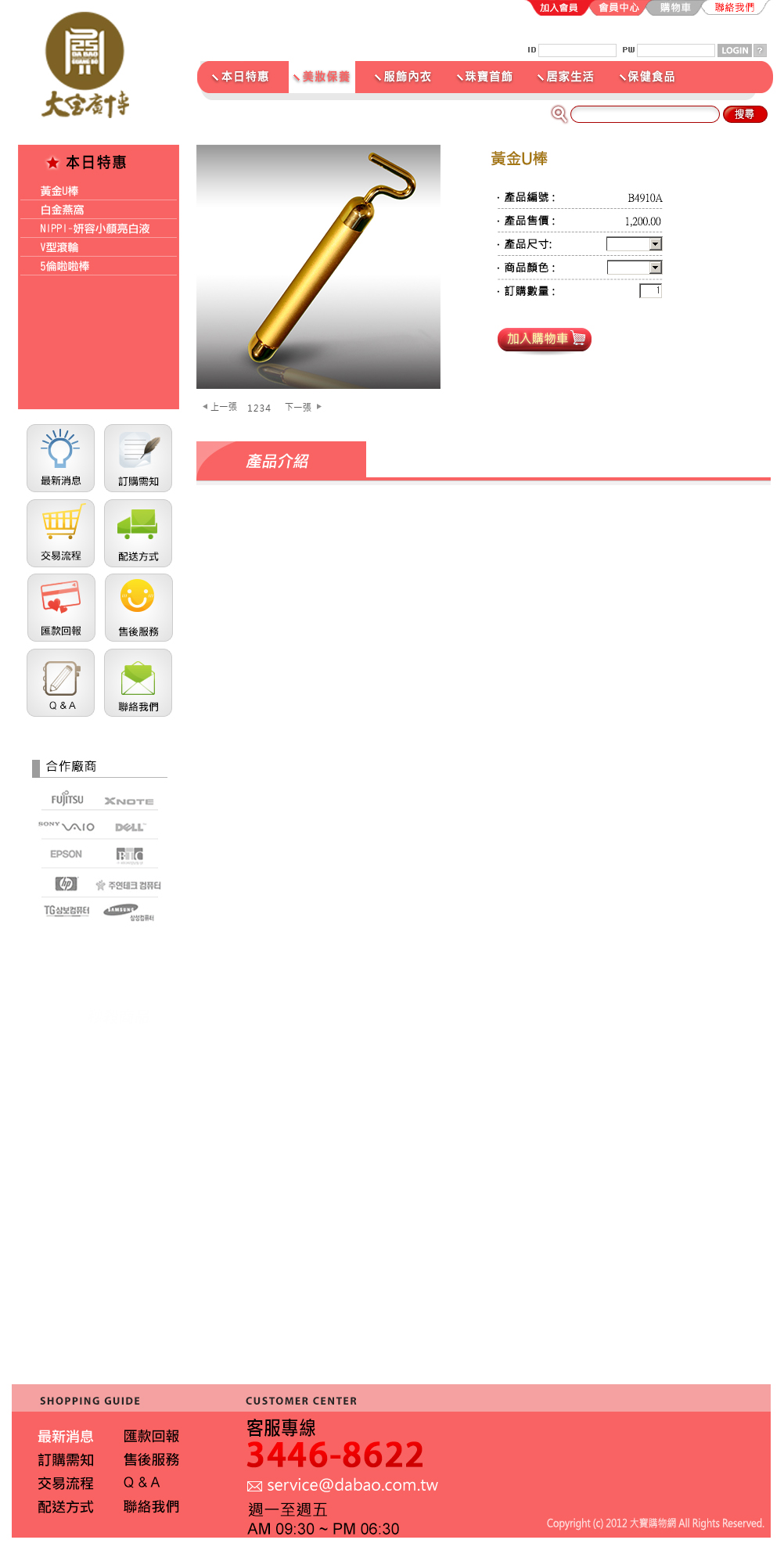Switch to 美妝保養 category tab
The width and height of the screenshot is (784, 1565).
pos(322,77)
